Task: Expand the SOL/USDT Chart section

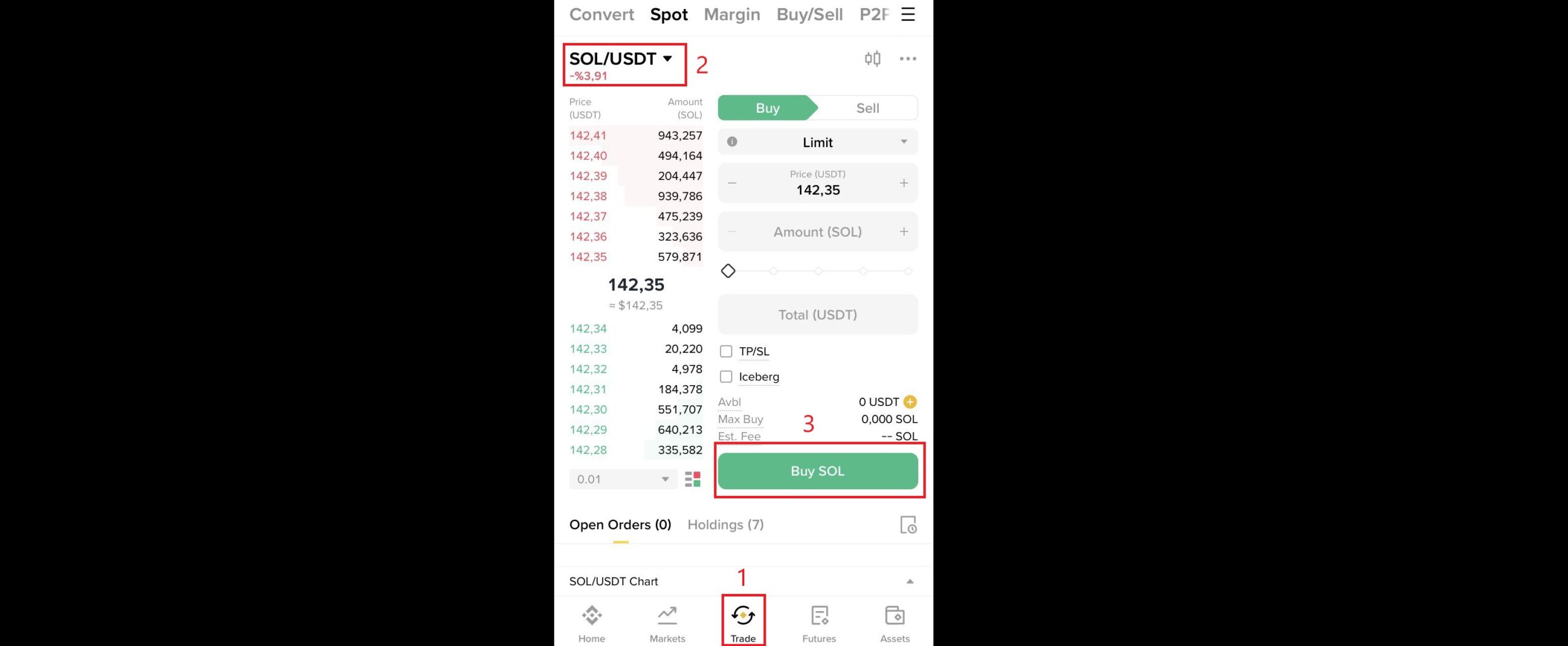Action: 910,581
